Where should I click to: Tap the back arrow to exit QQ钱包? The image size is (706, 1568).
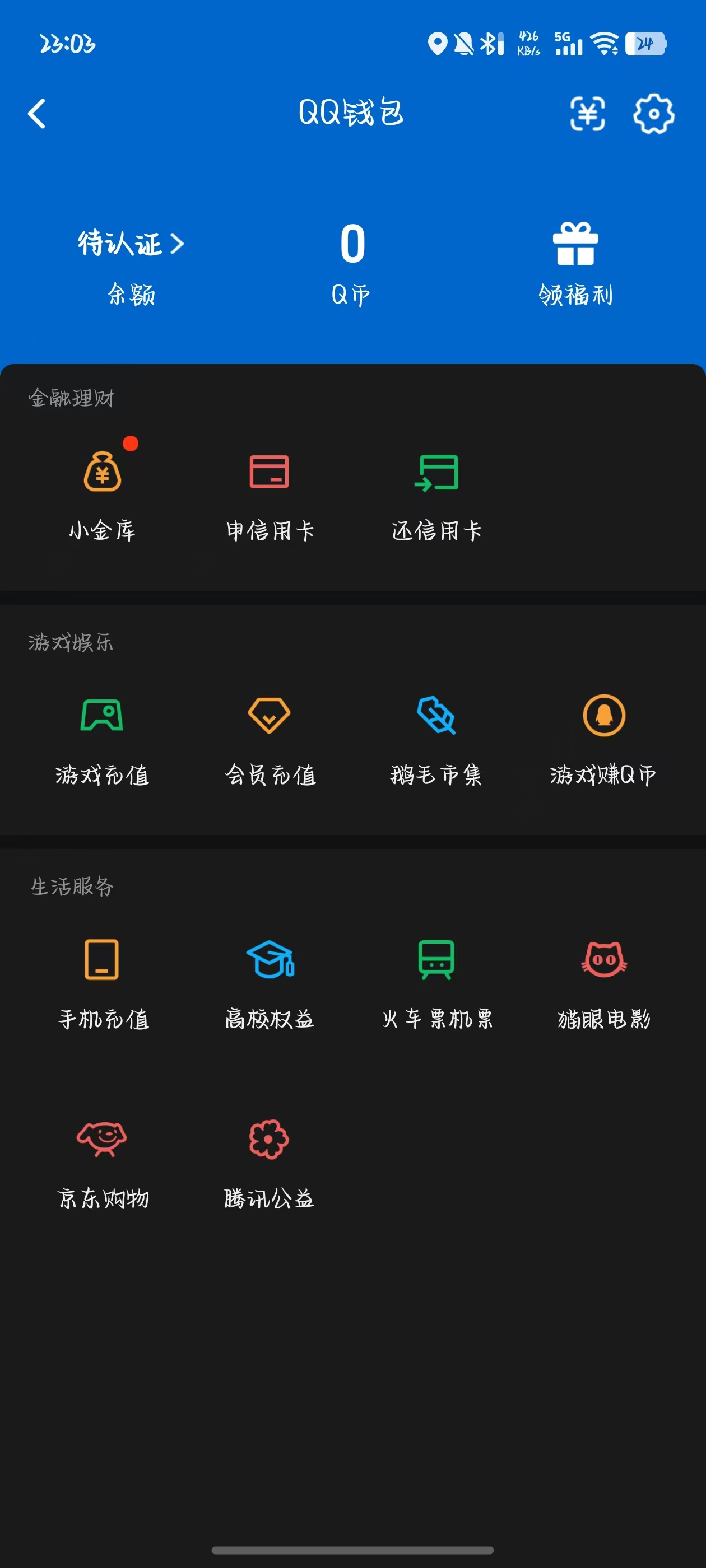(36, 113)
